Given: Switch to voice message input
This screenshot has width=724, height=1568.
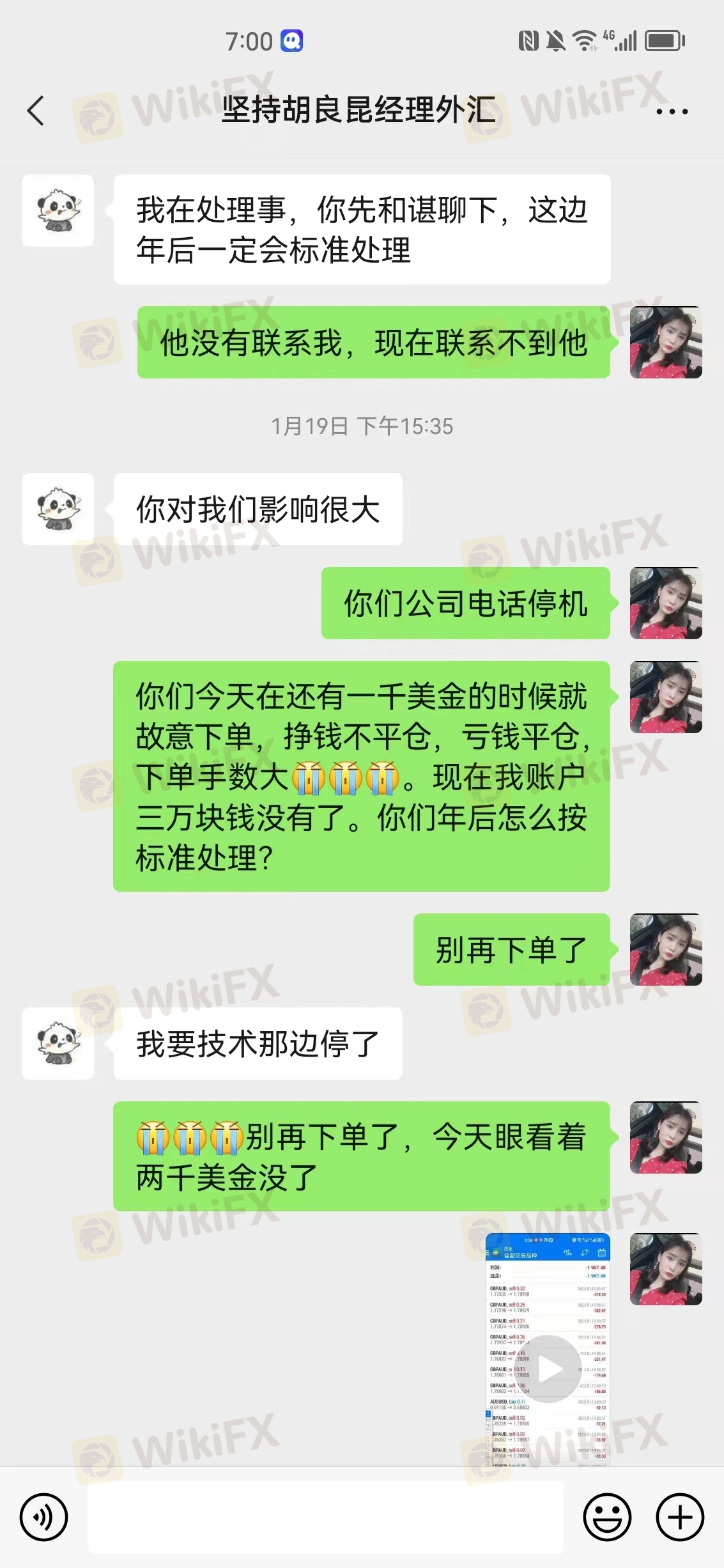Looking at the screenshot, I should pyautogui.click(x=43, y=1517).
